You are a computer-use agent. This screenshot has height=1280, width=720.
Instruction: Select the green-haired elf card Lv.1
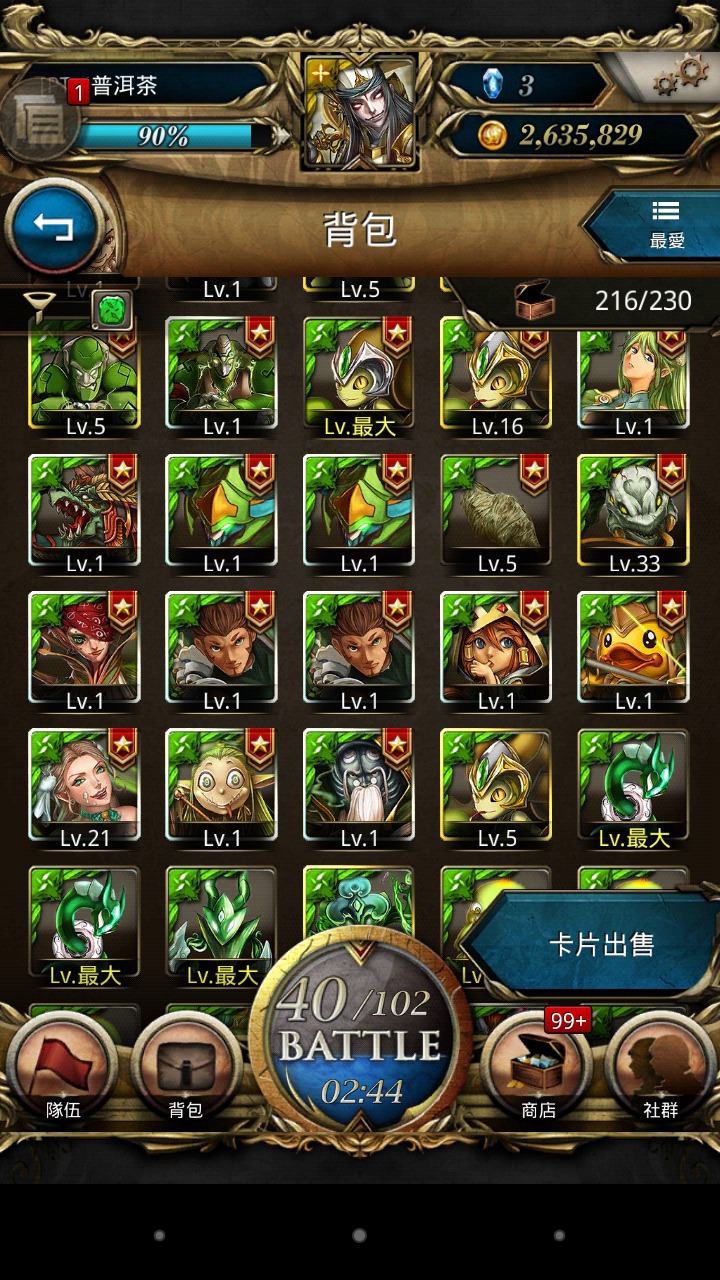pyautogui.click(x=634, y=378)
